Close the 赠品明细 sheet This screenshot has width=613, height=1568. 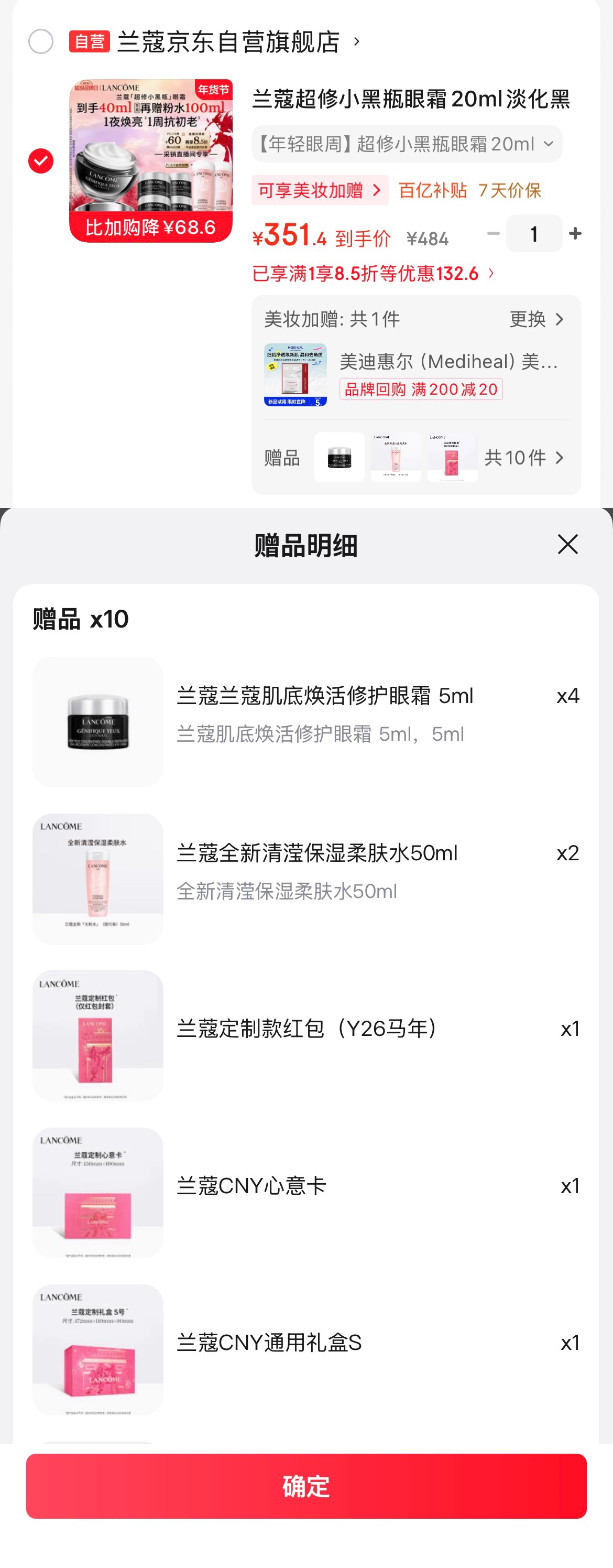567,544
